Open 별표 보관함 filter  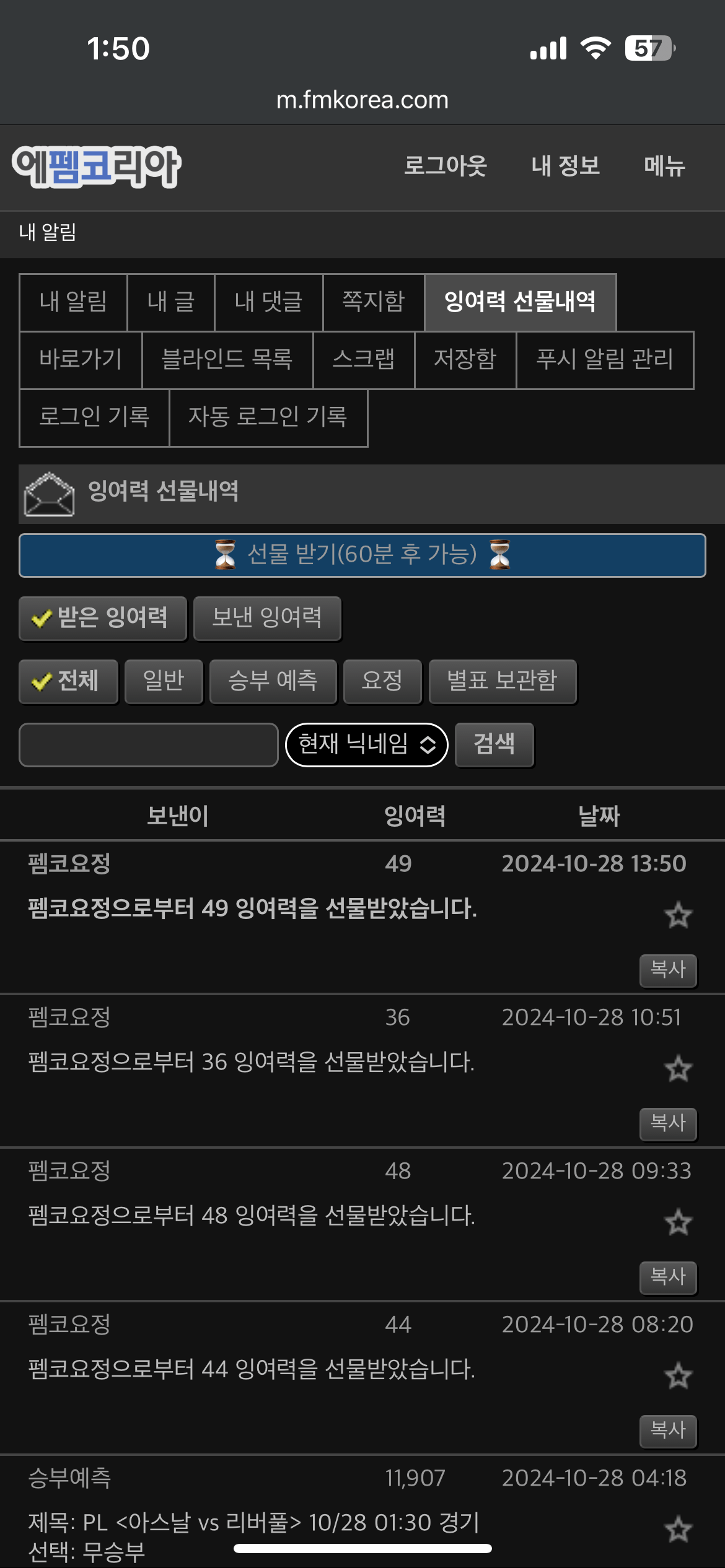tap(502, 681)
